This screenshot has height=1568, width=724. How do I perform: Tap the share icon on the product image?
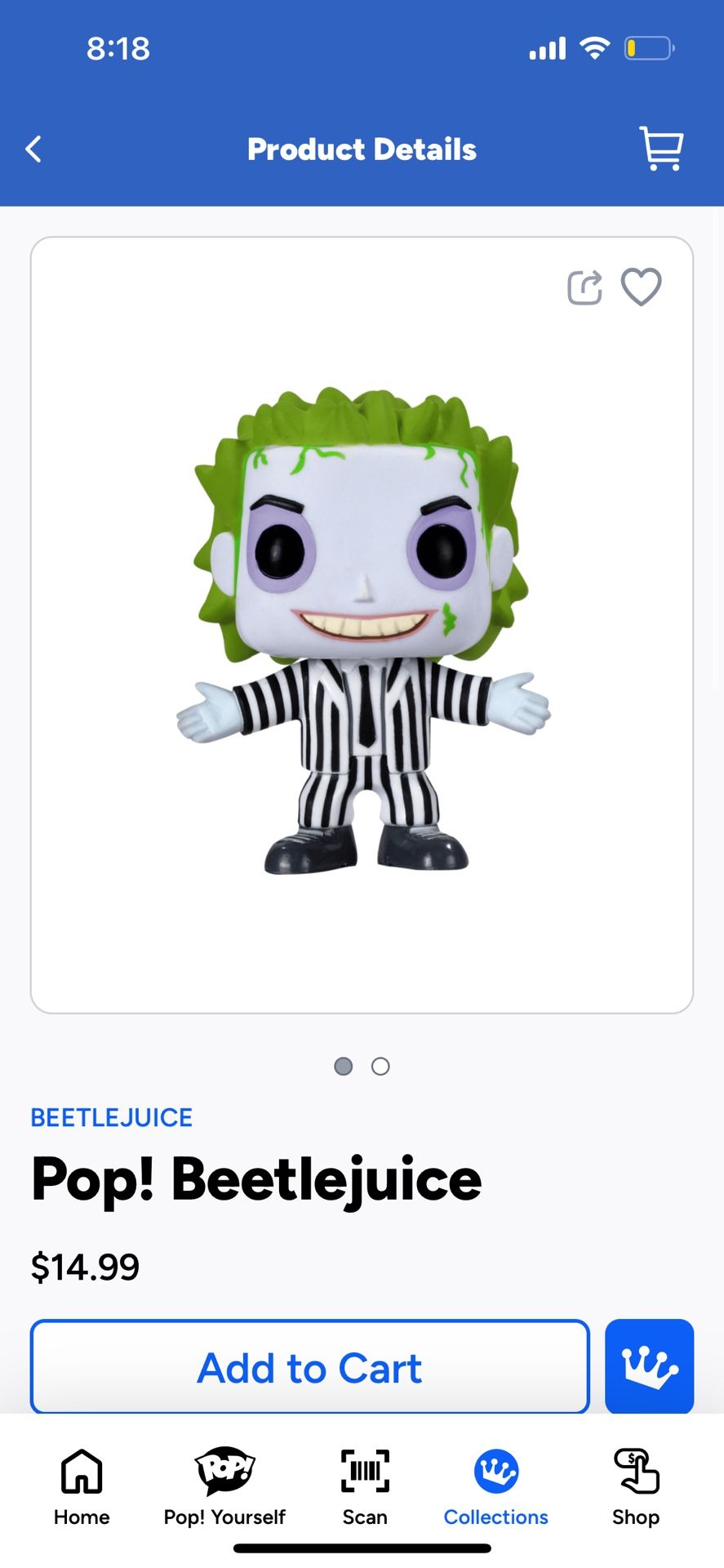(584, 287)
